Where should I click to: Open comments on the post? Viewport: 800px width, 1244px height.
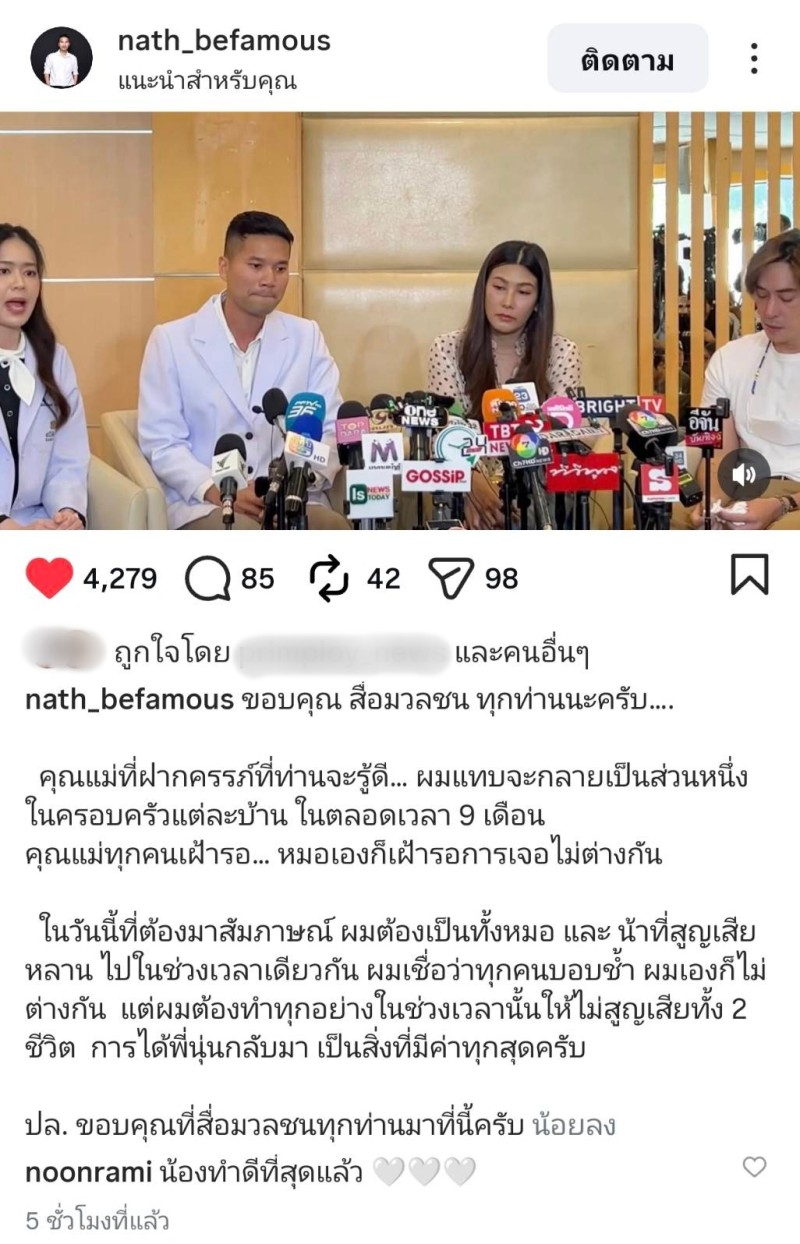208,578
